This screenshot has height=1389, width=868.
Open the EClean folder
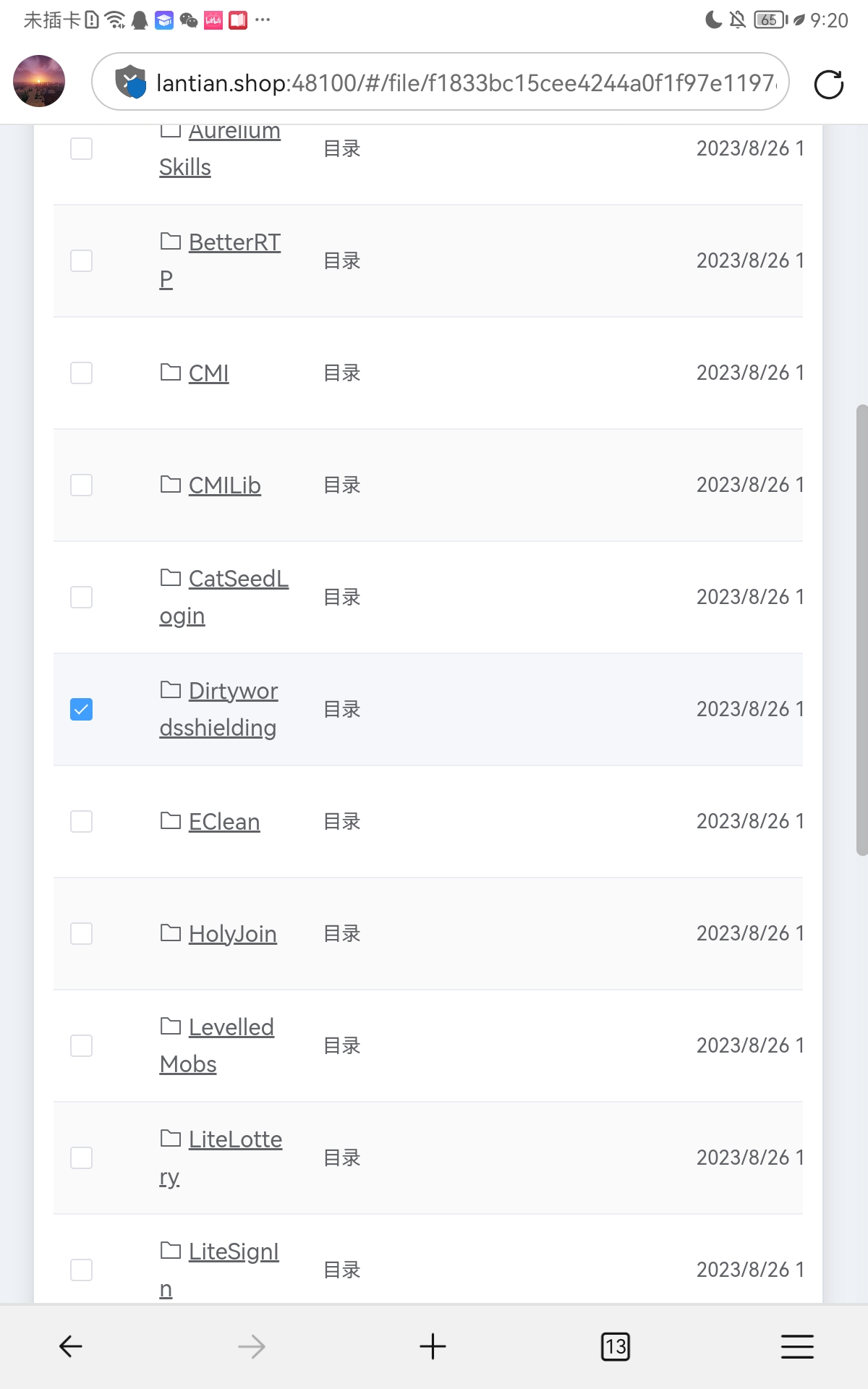click(224, 822)
